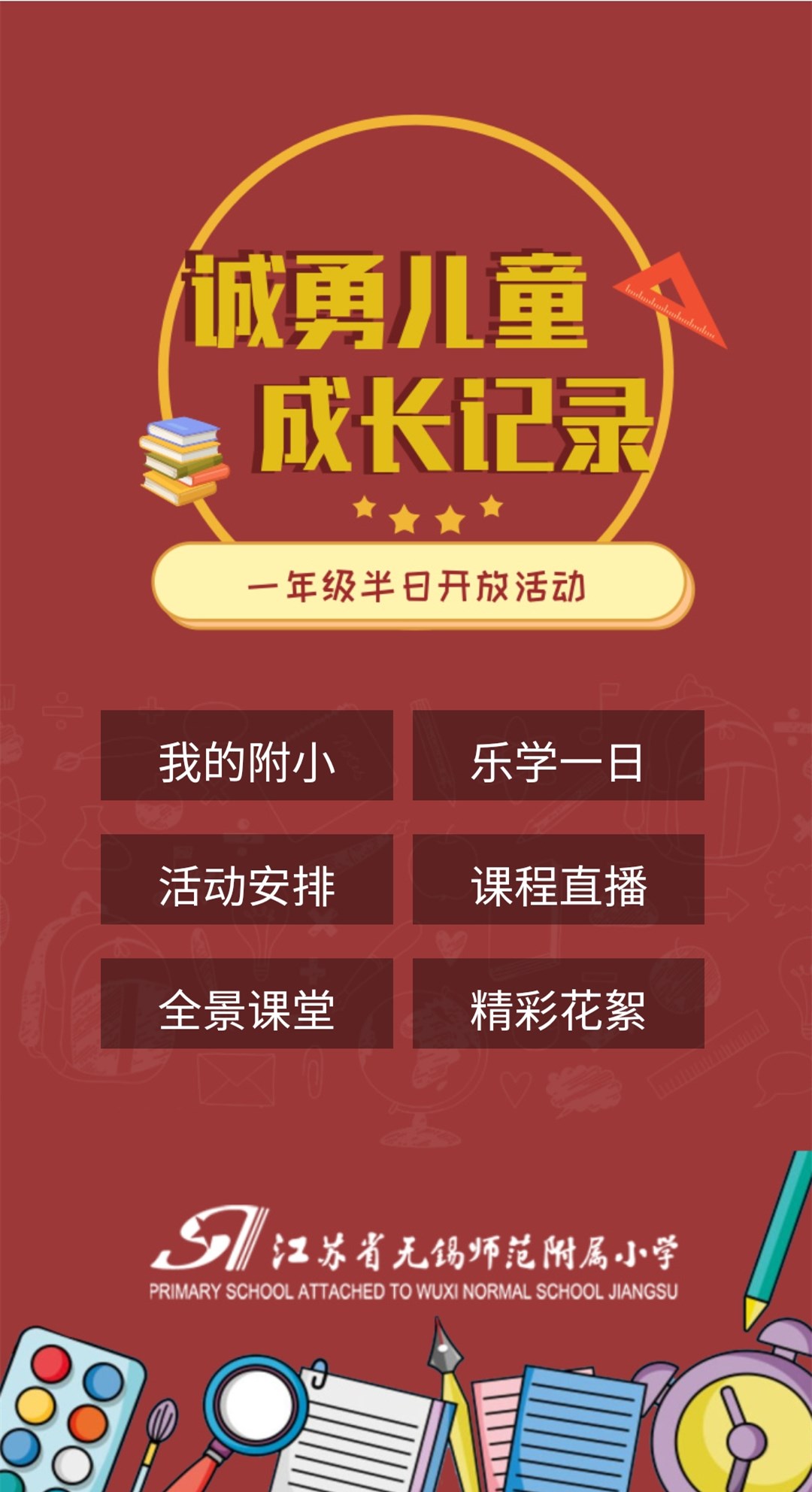Open the 我的附小 section
812x1492 pixels.
pos(247,755)
